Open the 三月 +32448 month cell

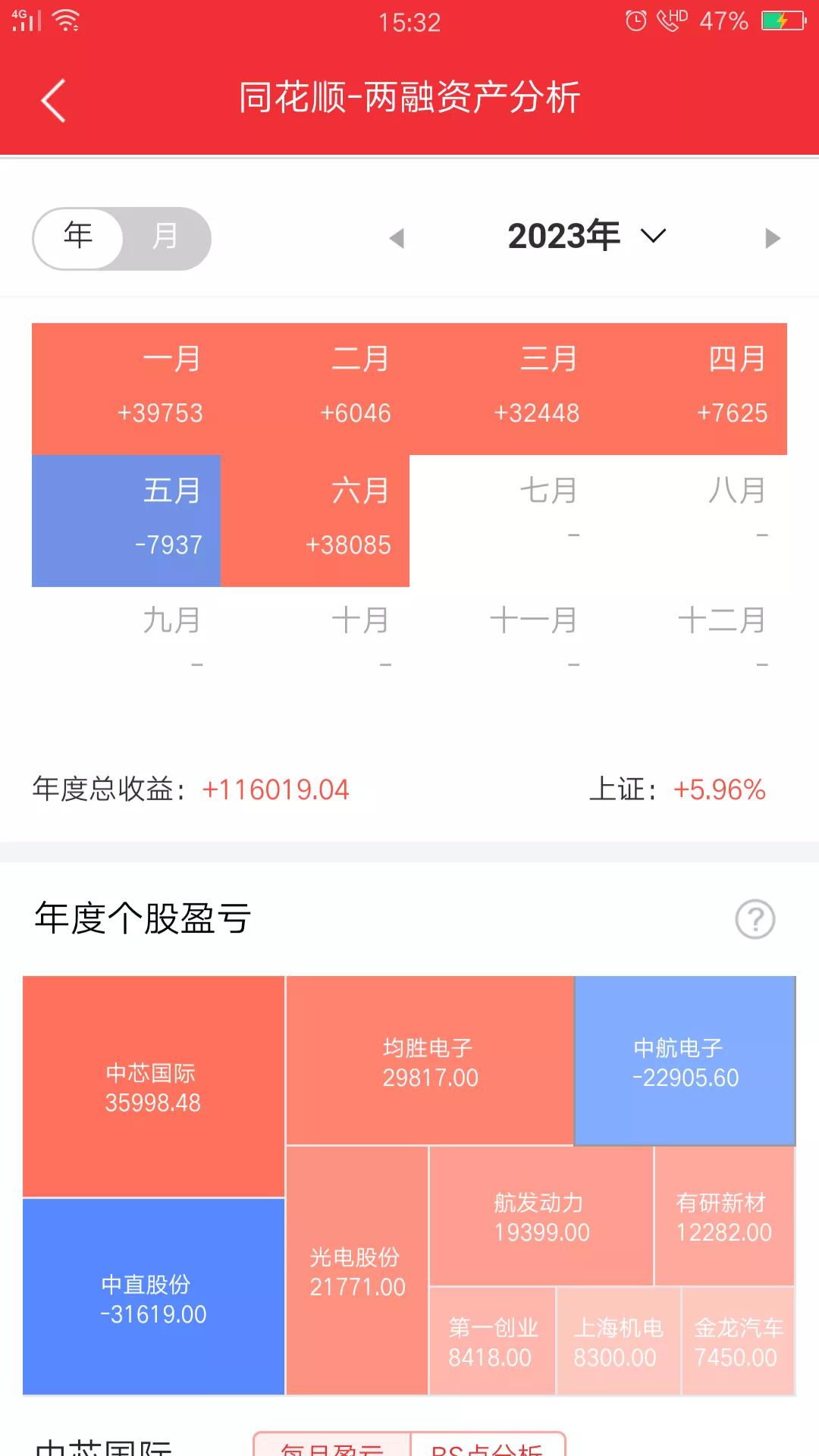(504, 389)
